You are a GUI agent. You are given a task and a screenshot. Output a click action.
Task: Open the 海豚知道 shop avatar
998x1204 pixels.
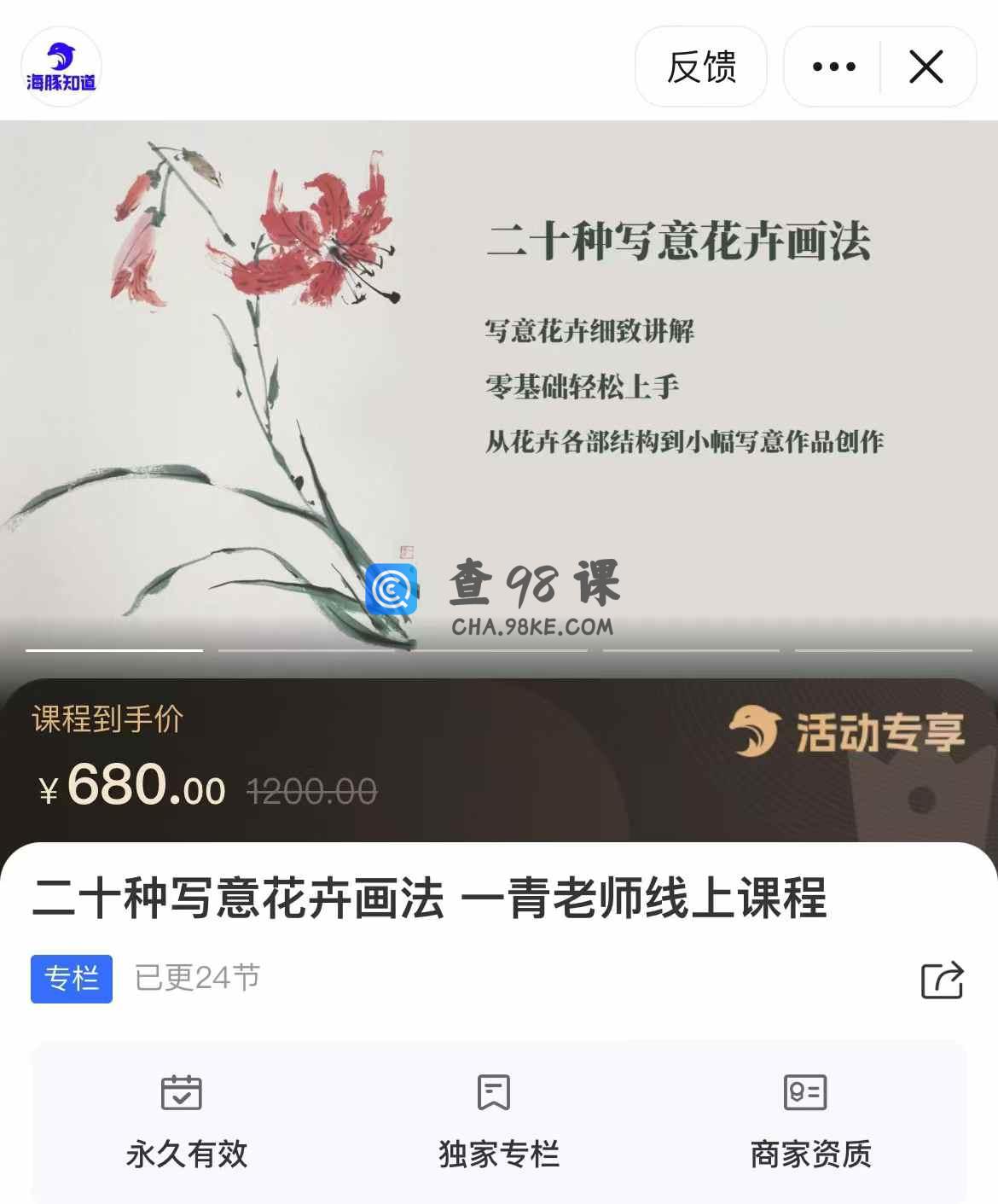(x=61, y=67)
